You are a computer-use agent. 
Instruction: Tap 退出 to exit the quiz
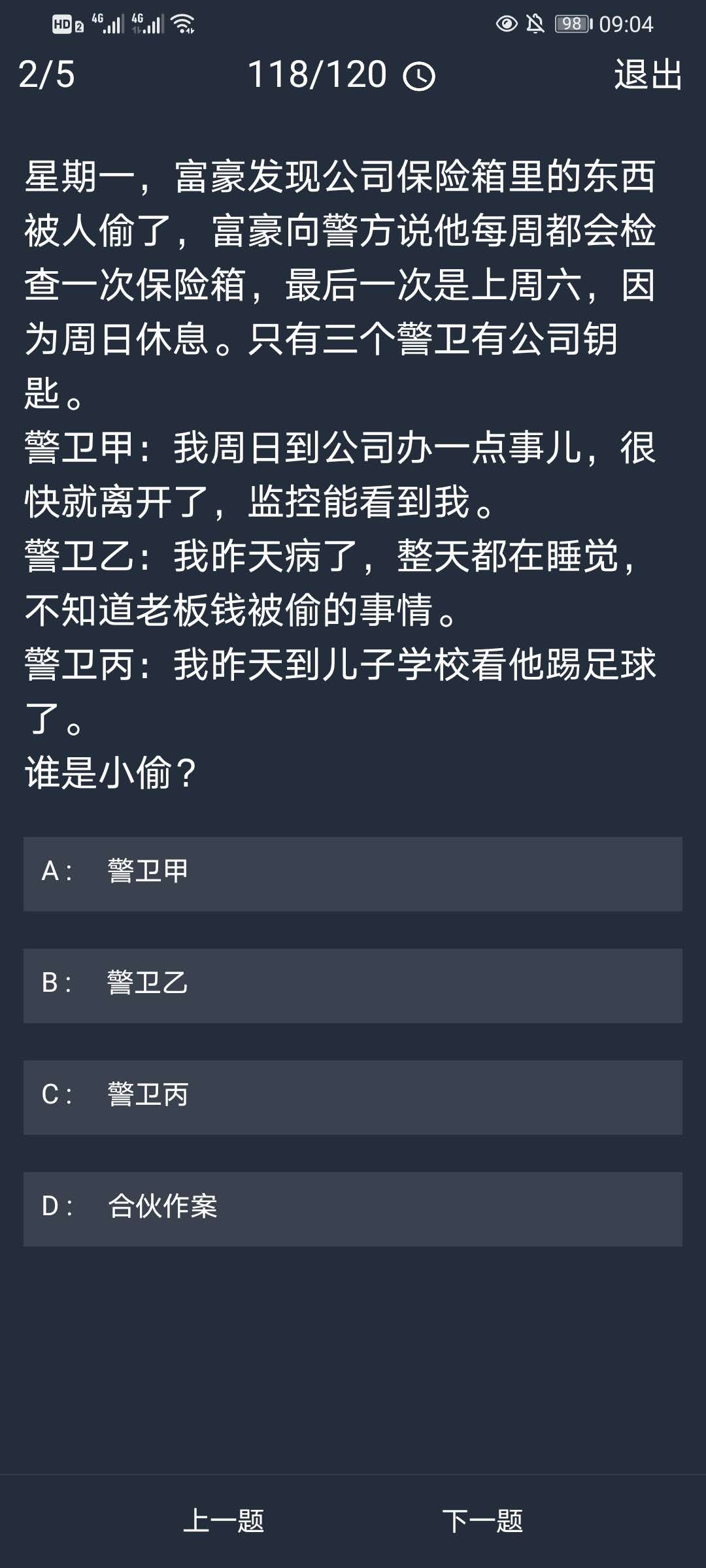coord(648,74)
